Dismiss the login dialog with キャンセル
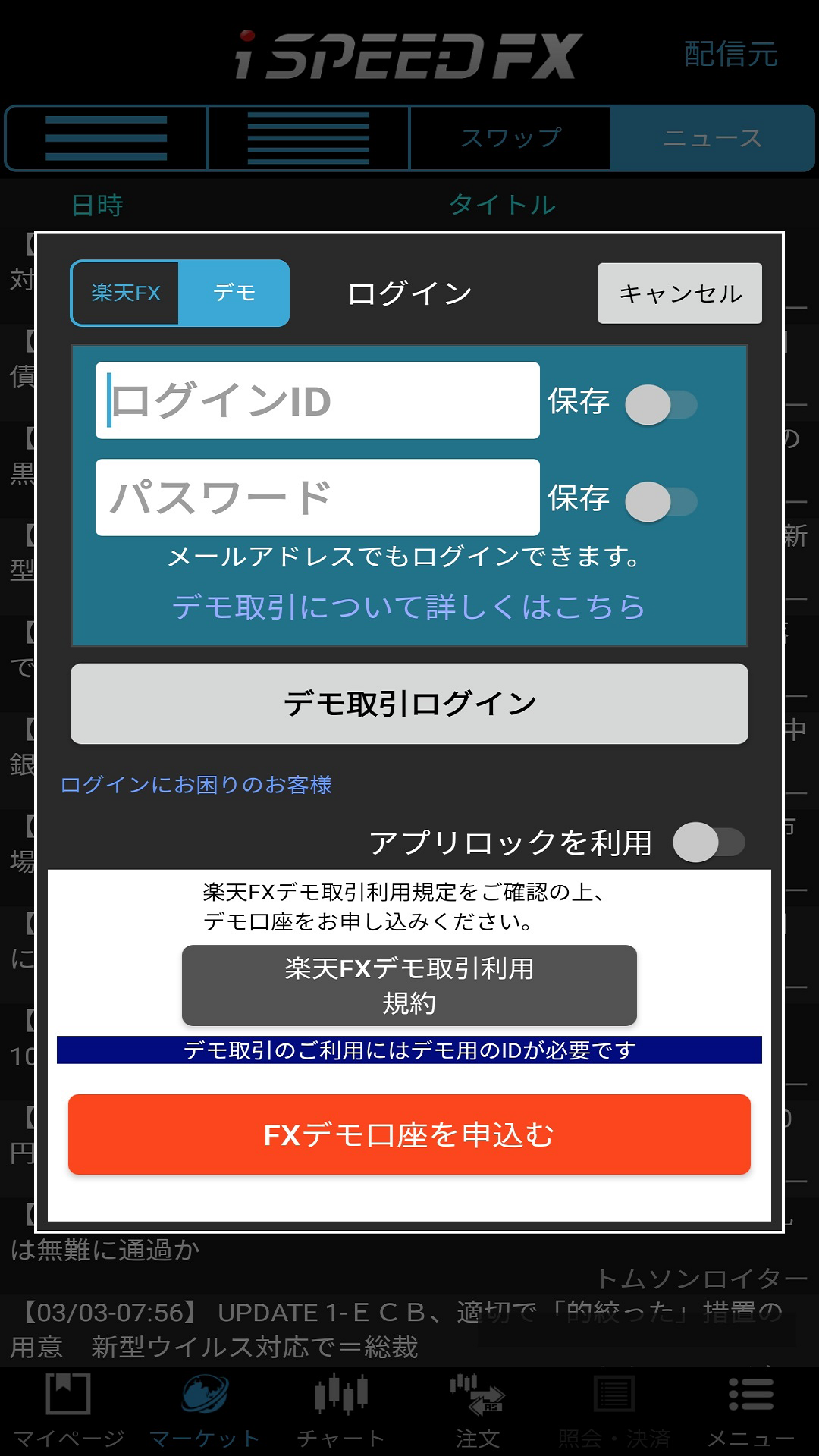Screen dimensions: 819x1456 pos(680,293)
